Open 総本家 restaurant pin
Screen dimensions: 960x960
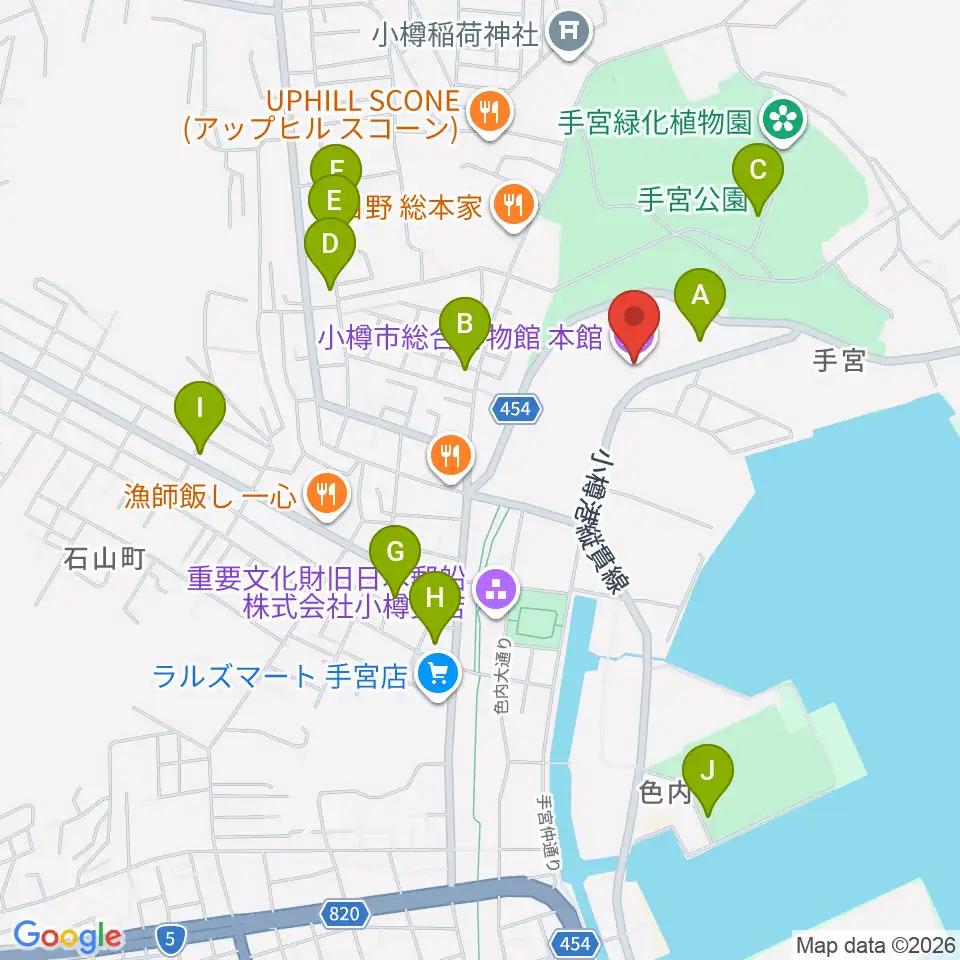515,206
